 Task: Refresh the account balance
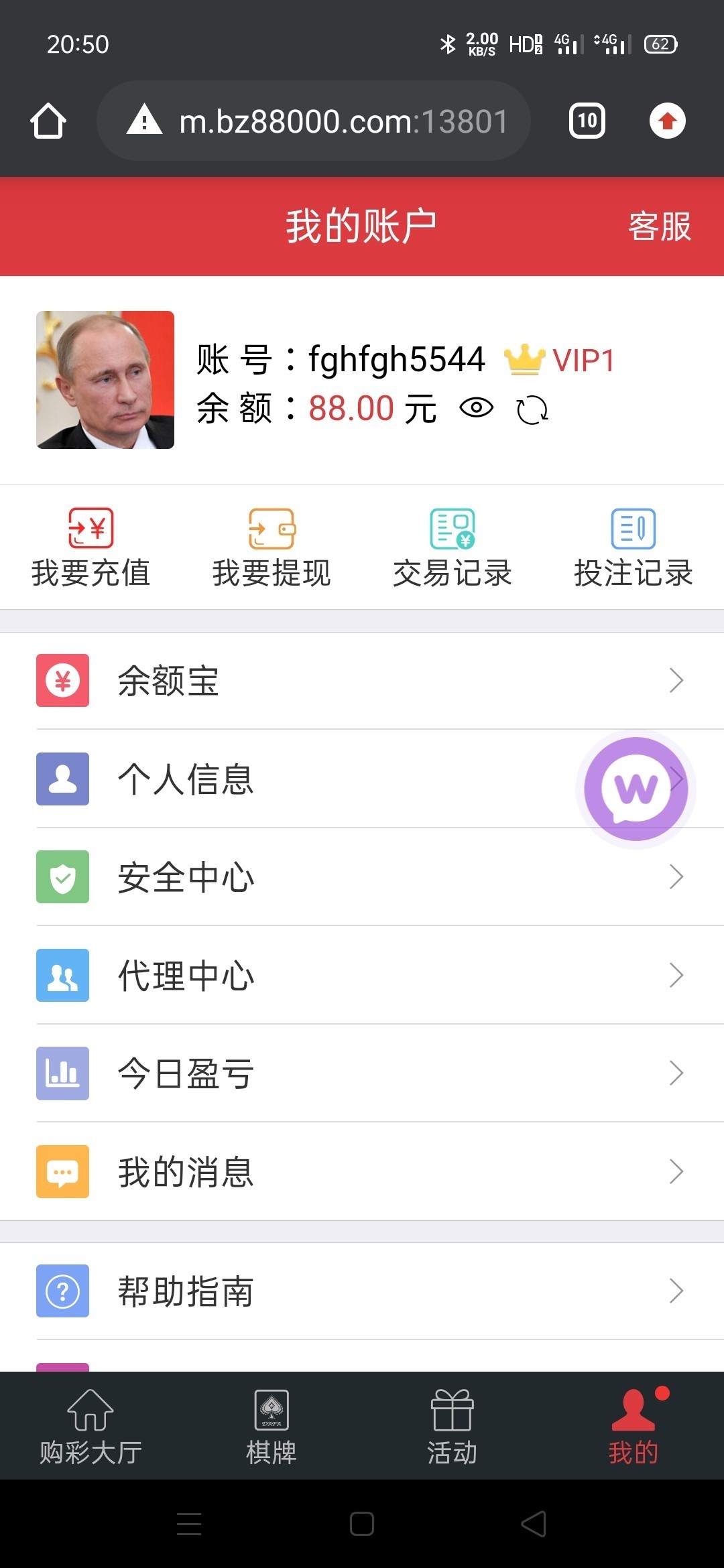(x=532, y=409)
